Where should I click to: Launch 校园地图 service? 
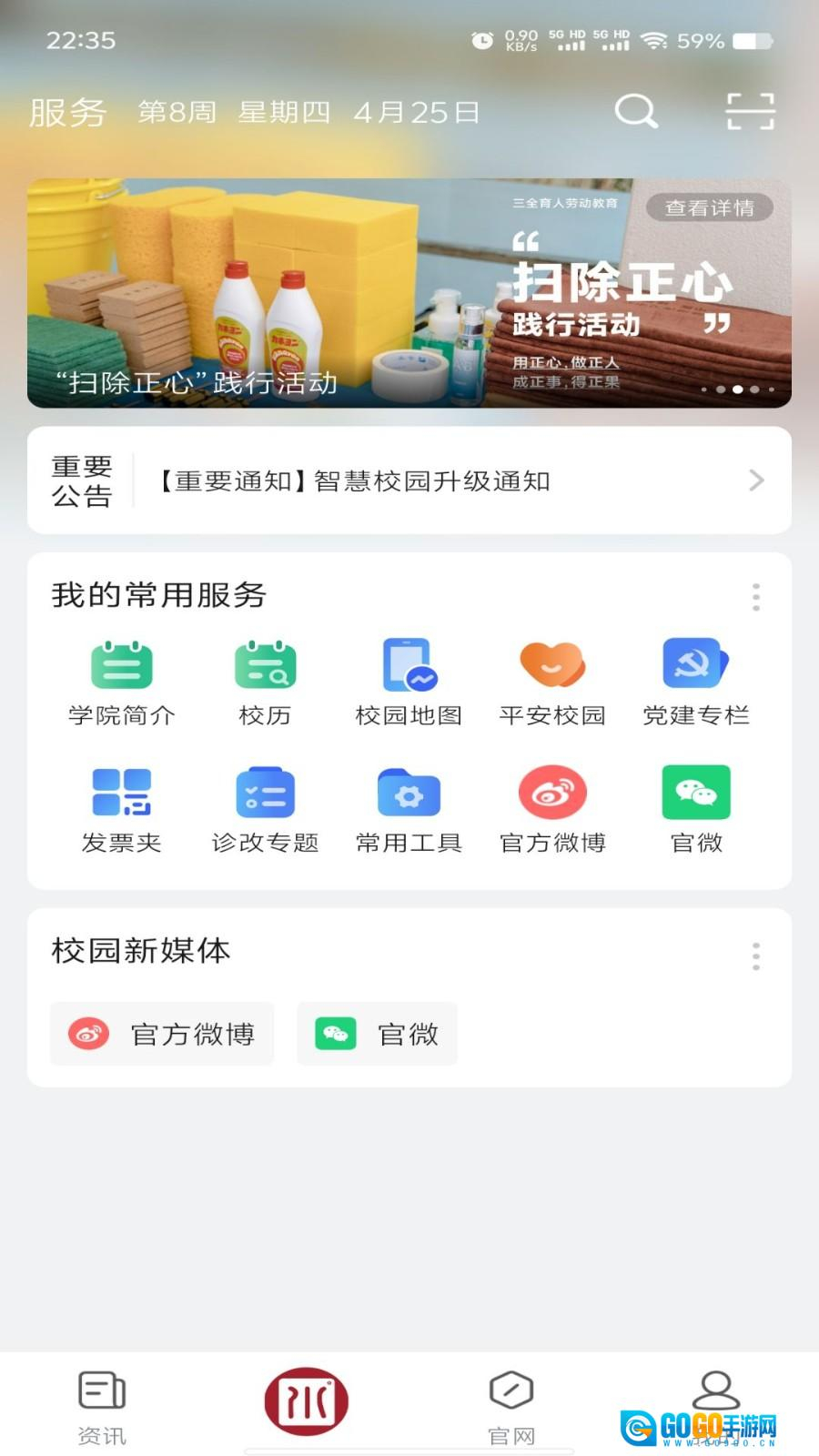(x=409, y=682)
